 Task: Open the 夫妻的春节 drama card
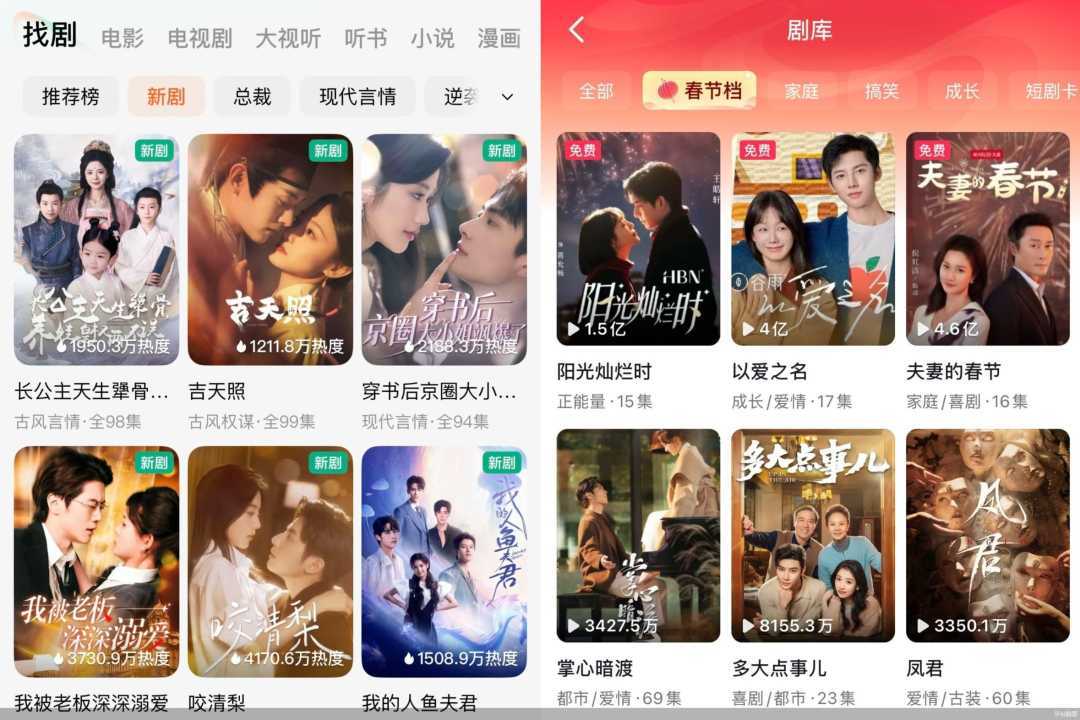pos(987,239)
